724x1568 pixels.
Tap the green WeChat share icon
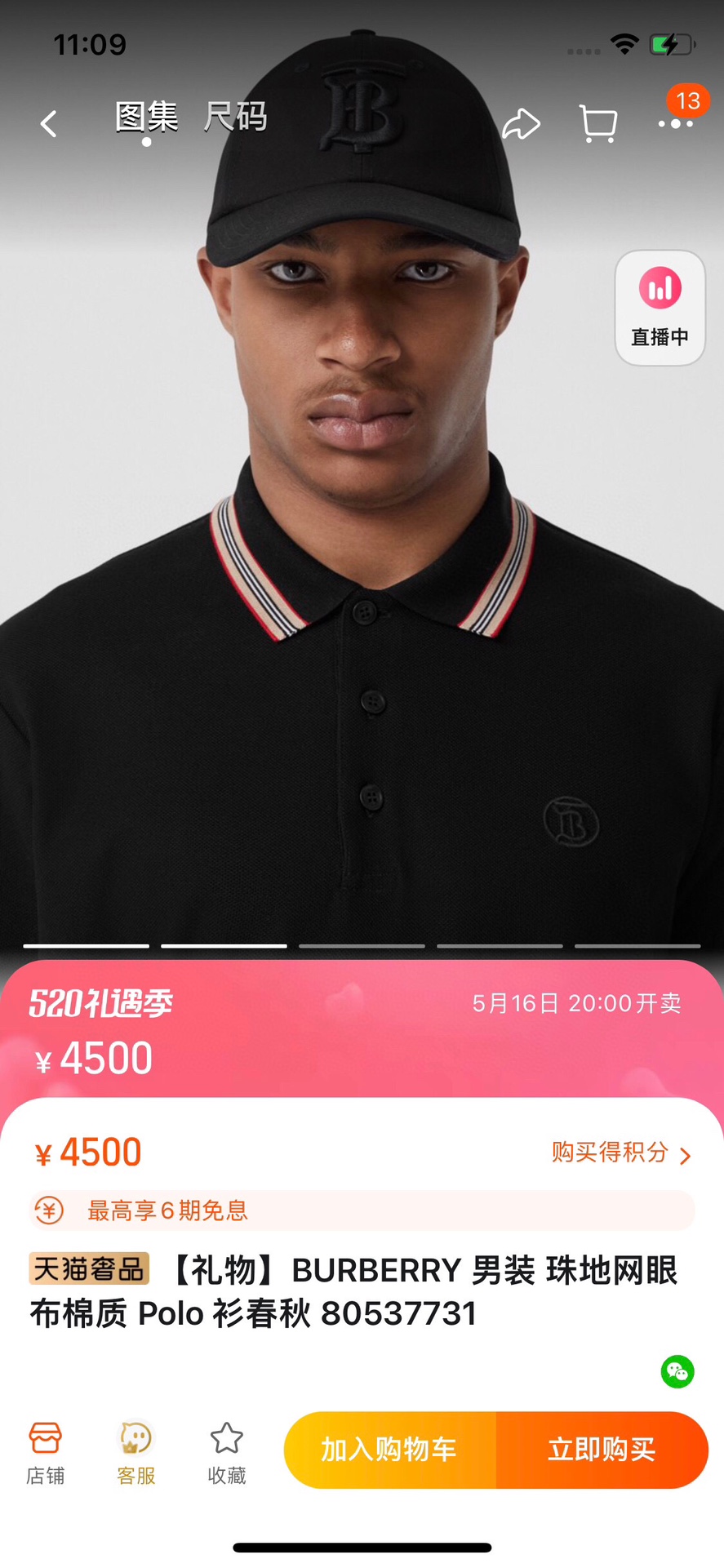[677, 1371]
